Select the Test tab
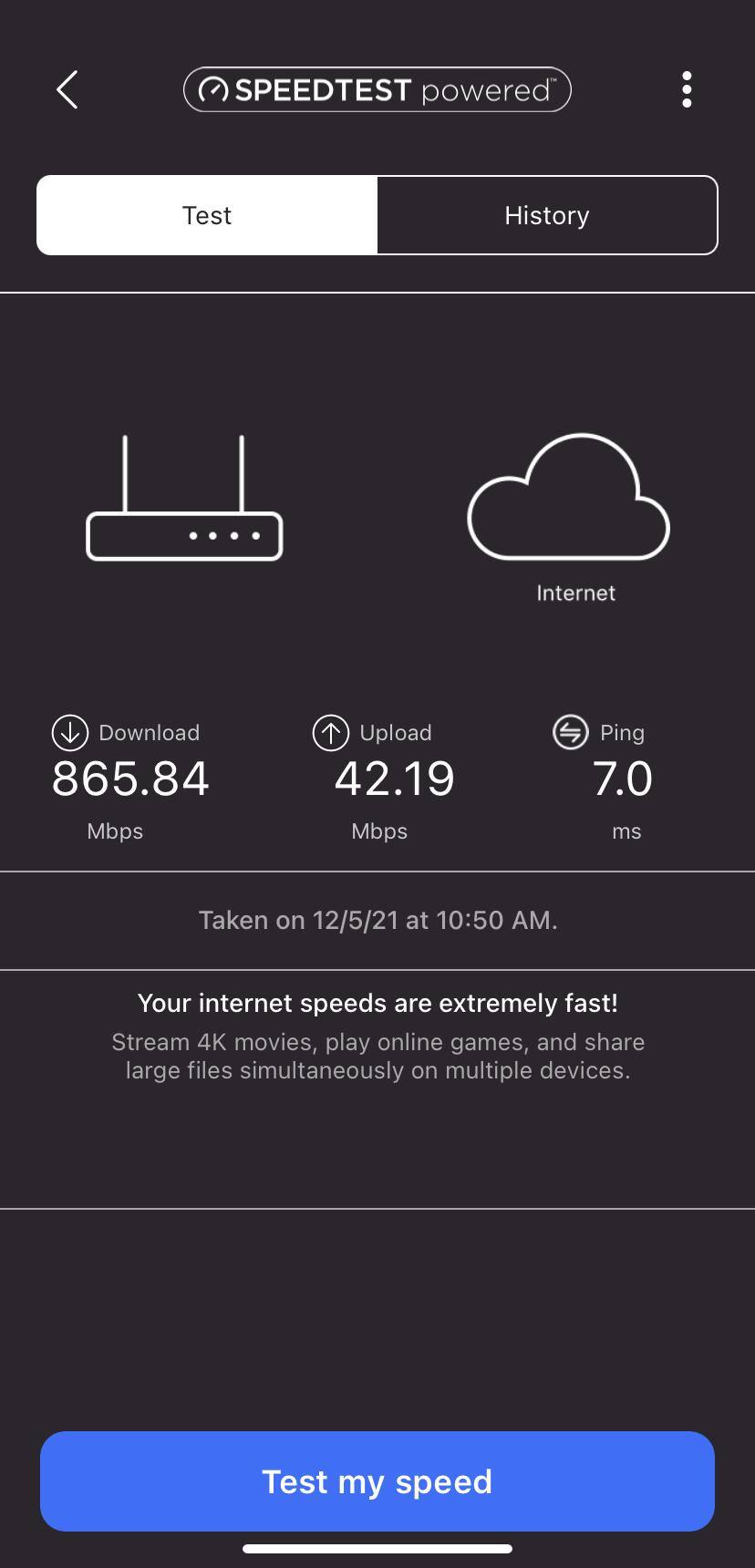Image resolution: width=755 pixels, height=1568 pixels. click(x=207, y=215)
